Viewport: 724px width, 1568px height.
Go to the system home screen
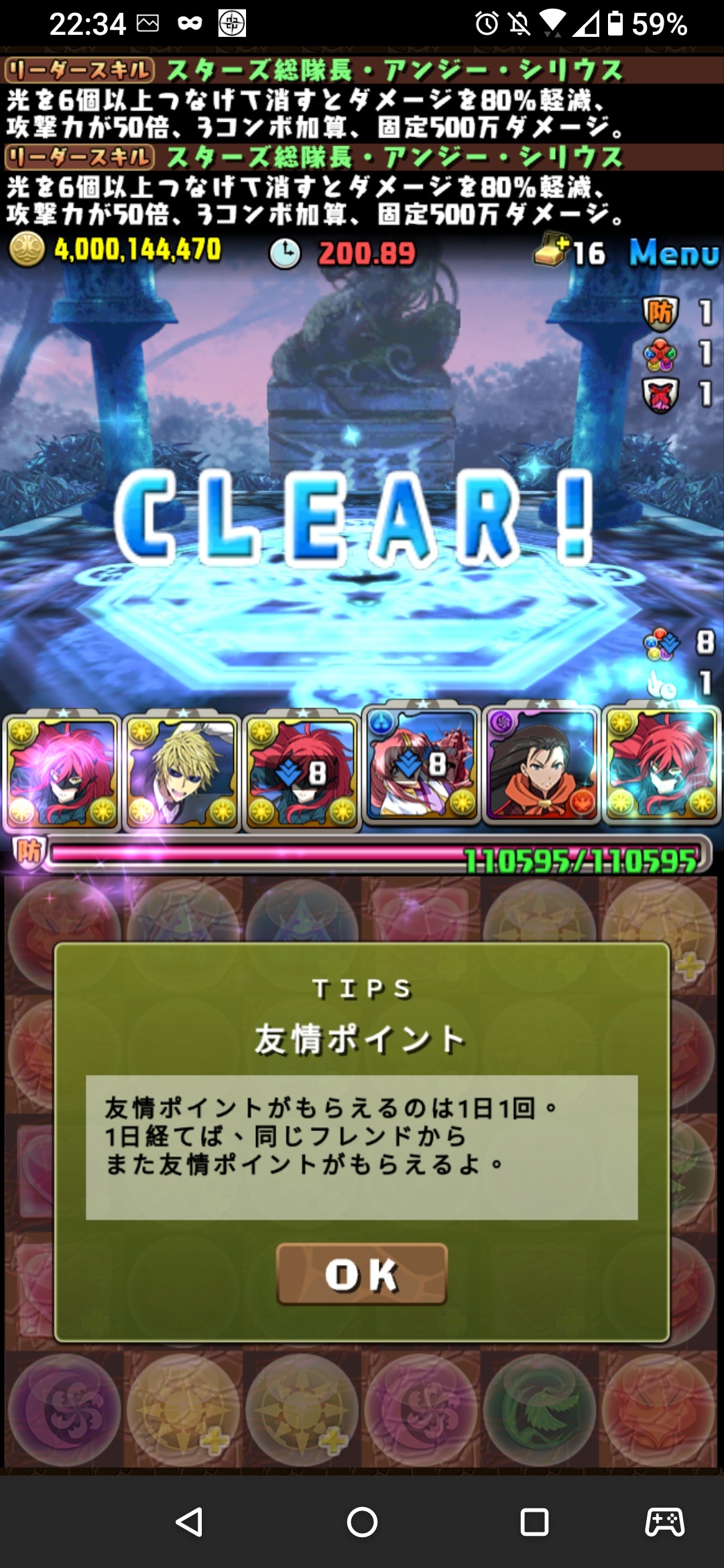click(x=362, y=1522)
